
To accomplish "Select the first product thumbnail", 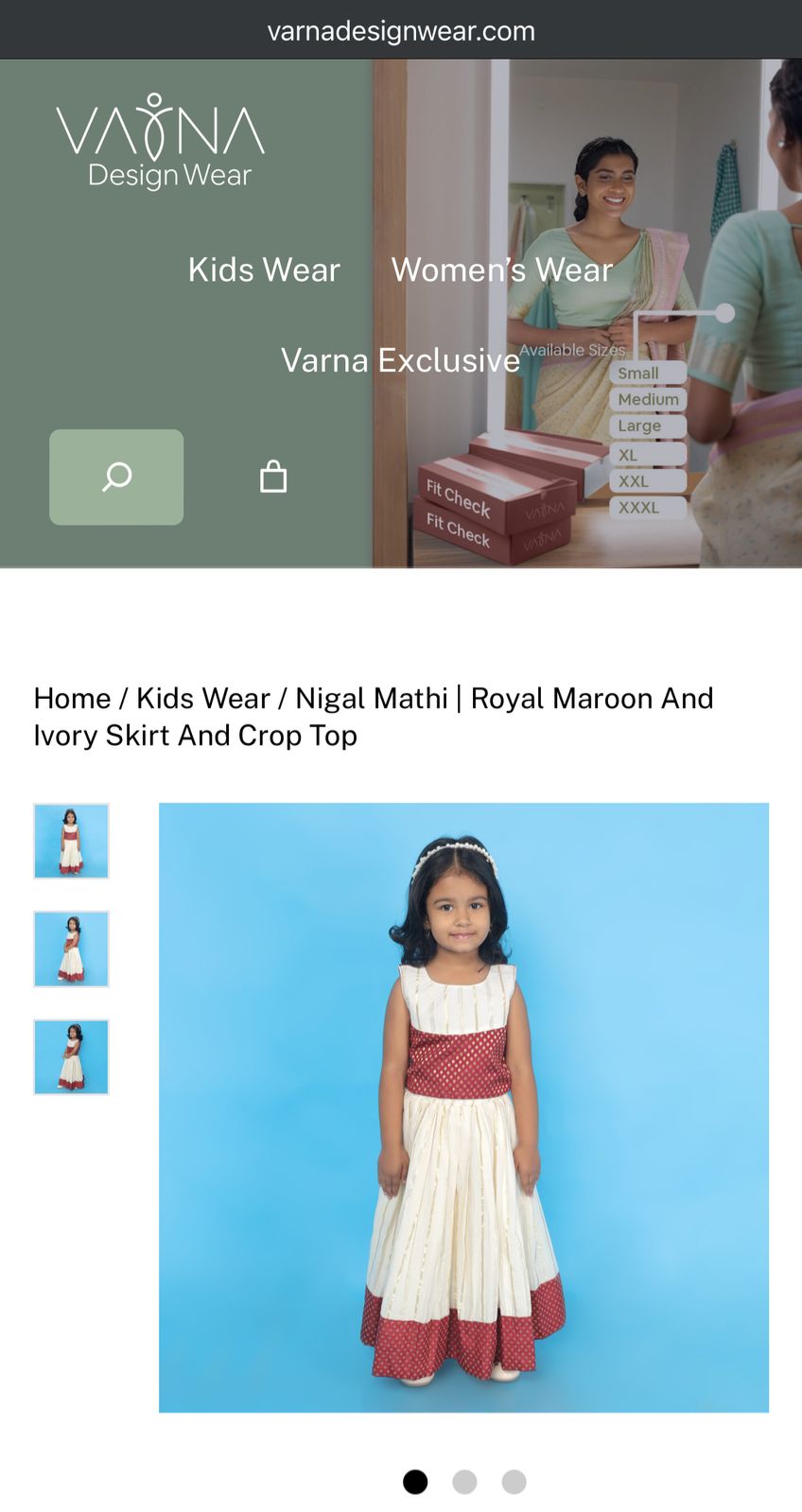I will click(71, 841).
